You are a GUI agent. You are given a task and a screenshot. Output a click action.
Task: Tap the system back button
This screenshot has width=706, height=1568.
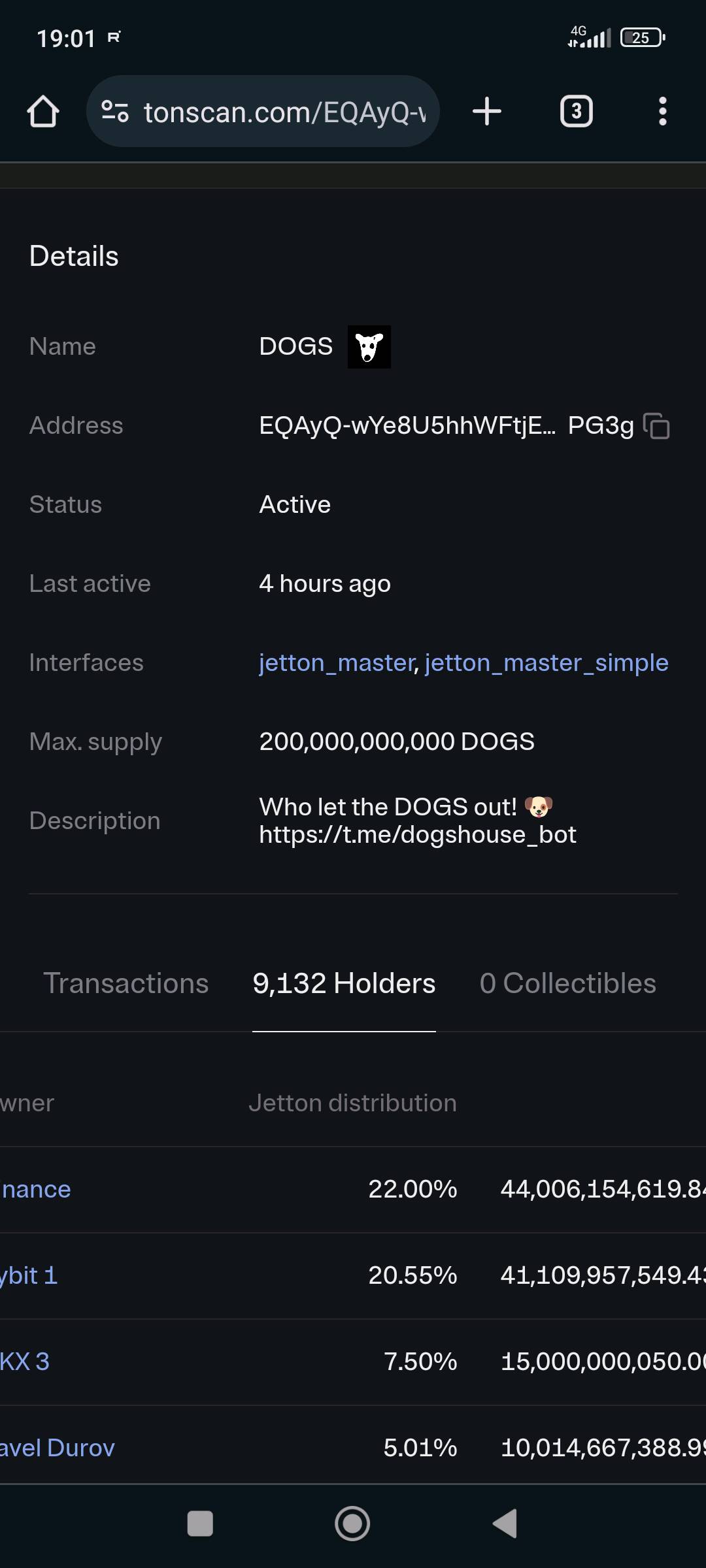pos(505,1524)
